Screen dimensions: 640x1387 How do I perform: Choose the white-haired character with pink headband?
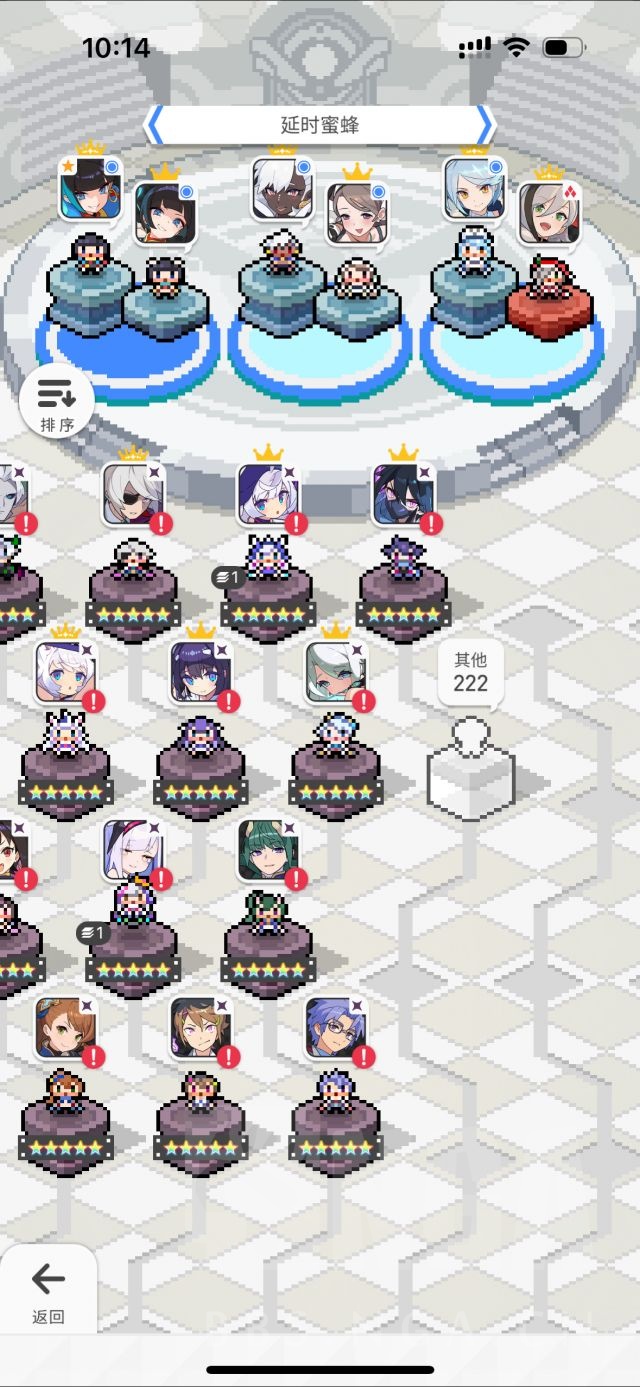pos(132,851)
